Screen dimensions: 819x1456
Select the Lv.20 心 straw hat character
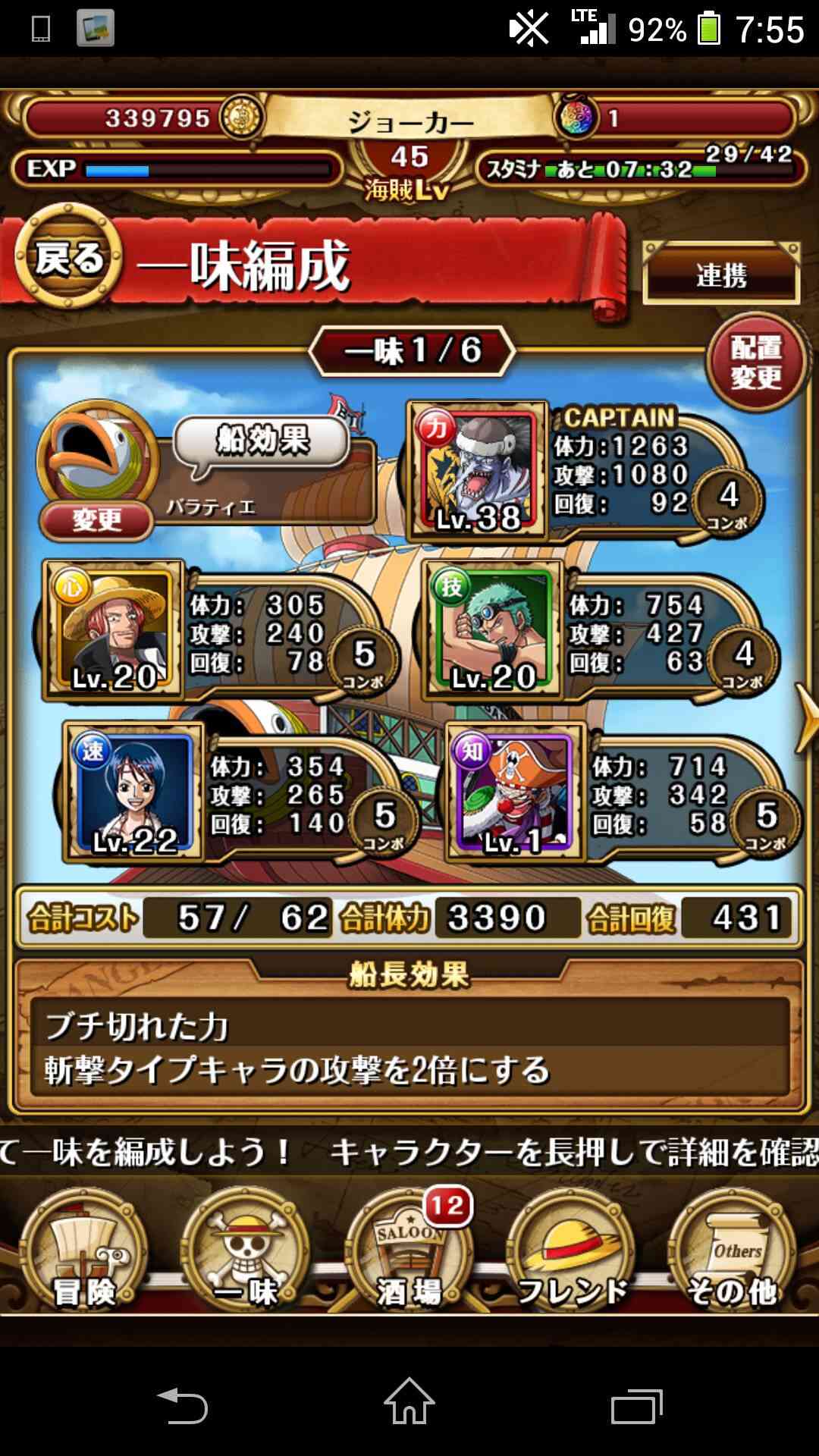pyautogui.click(x=114, y=629)
